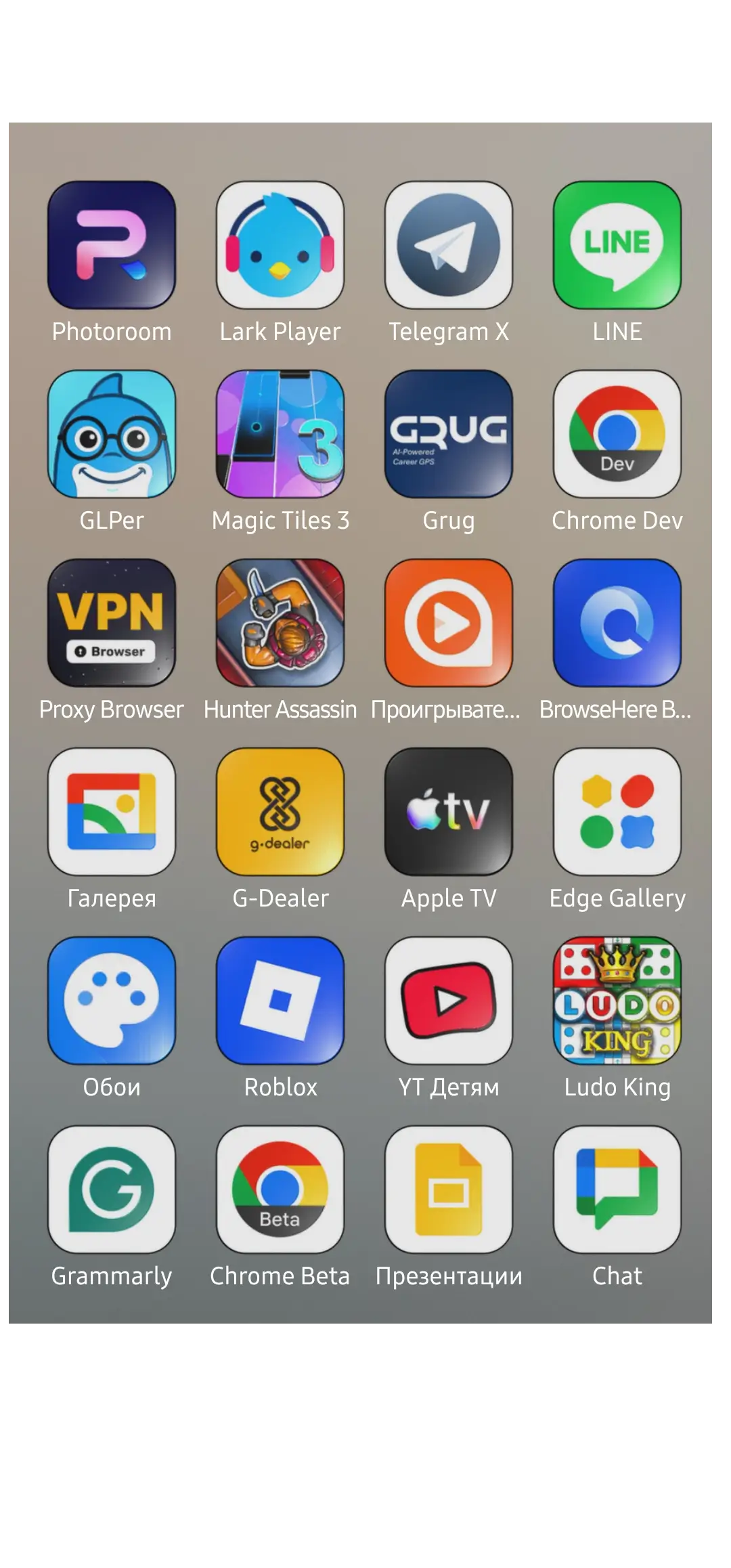Tap the Chrome Beta icon

pyautogui.click(x=280, y=1190)
